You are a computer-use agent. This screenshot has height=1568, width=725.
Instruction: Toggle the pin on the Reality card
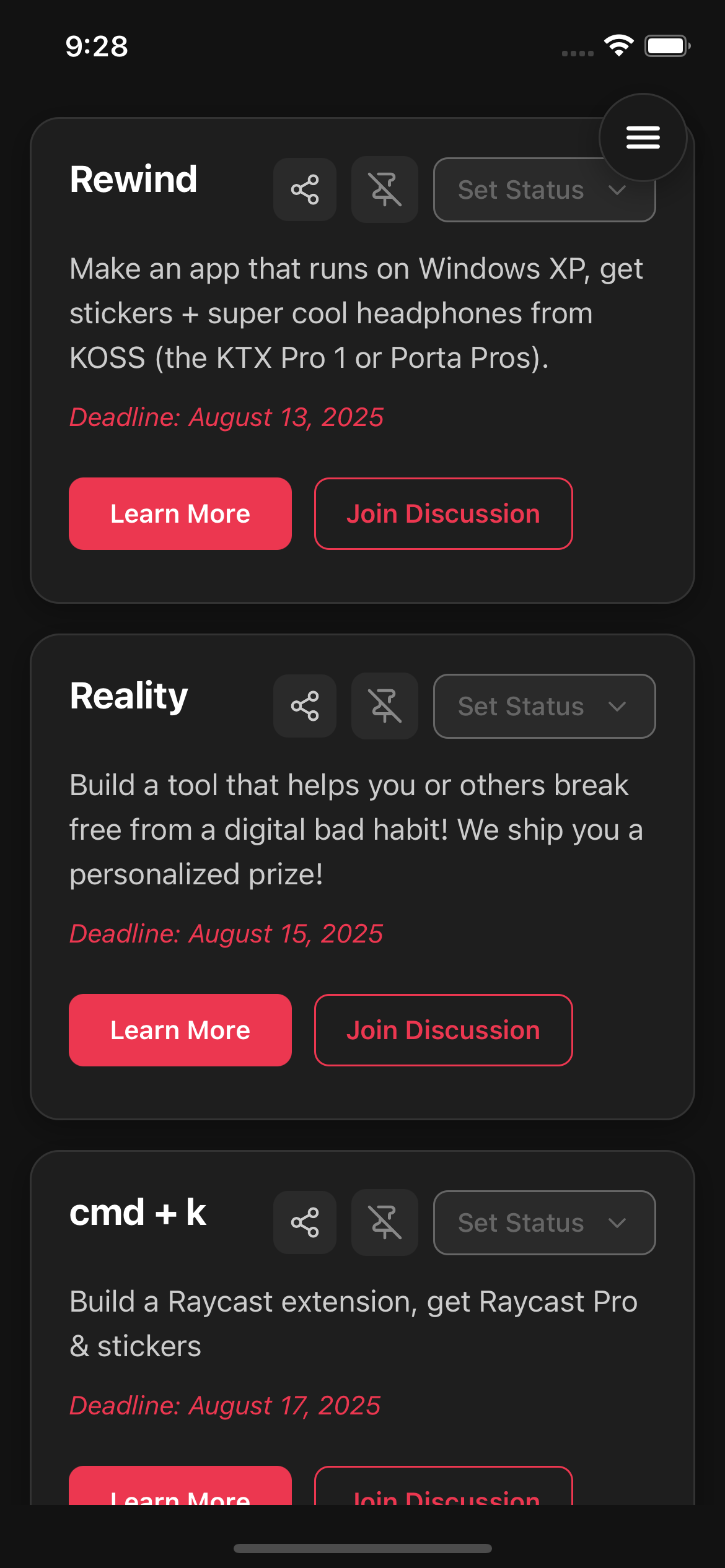coord(385,706)
